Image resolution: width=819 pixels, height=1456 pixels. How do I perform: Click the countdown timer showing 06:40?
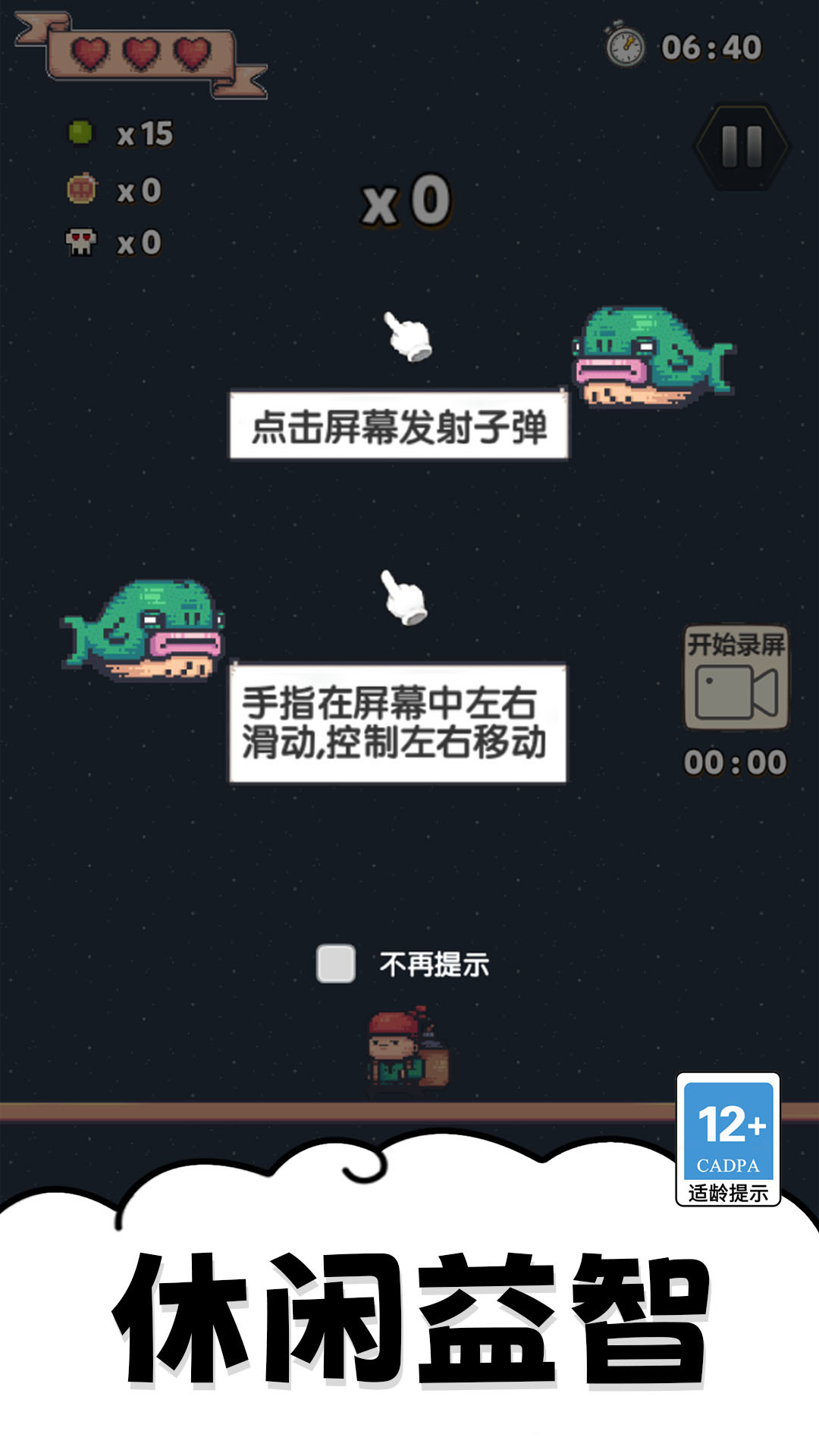pos(709,47)
